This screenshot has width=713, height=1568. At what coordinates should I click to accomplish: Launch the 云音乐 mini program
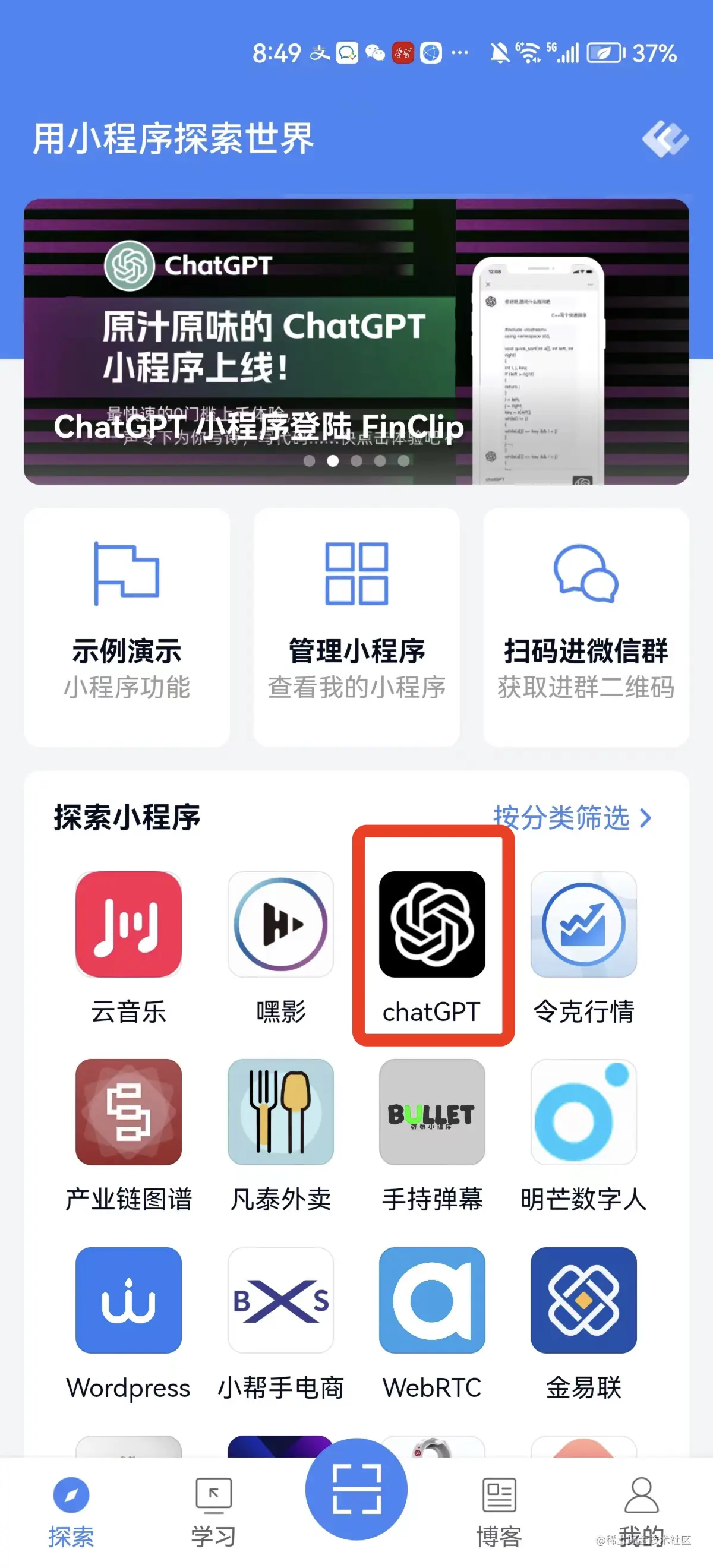point(128,924)
